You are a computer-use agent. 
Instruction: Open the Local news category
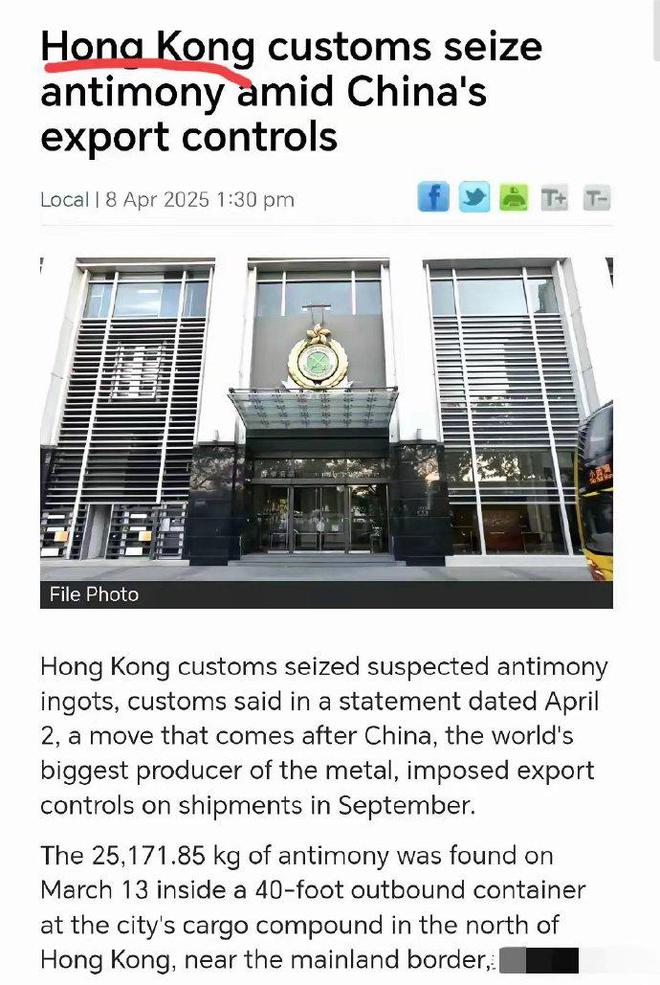[x=64, y=199]
